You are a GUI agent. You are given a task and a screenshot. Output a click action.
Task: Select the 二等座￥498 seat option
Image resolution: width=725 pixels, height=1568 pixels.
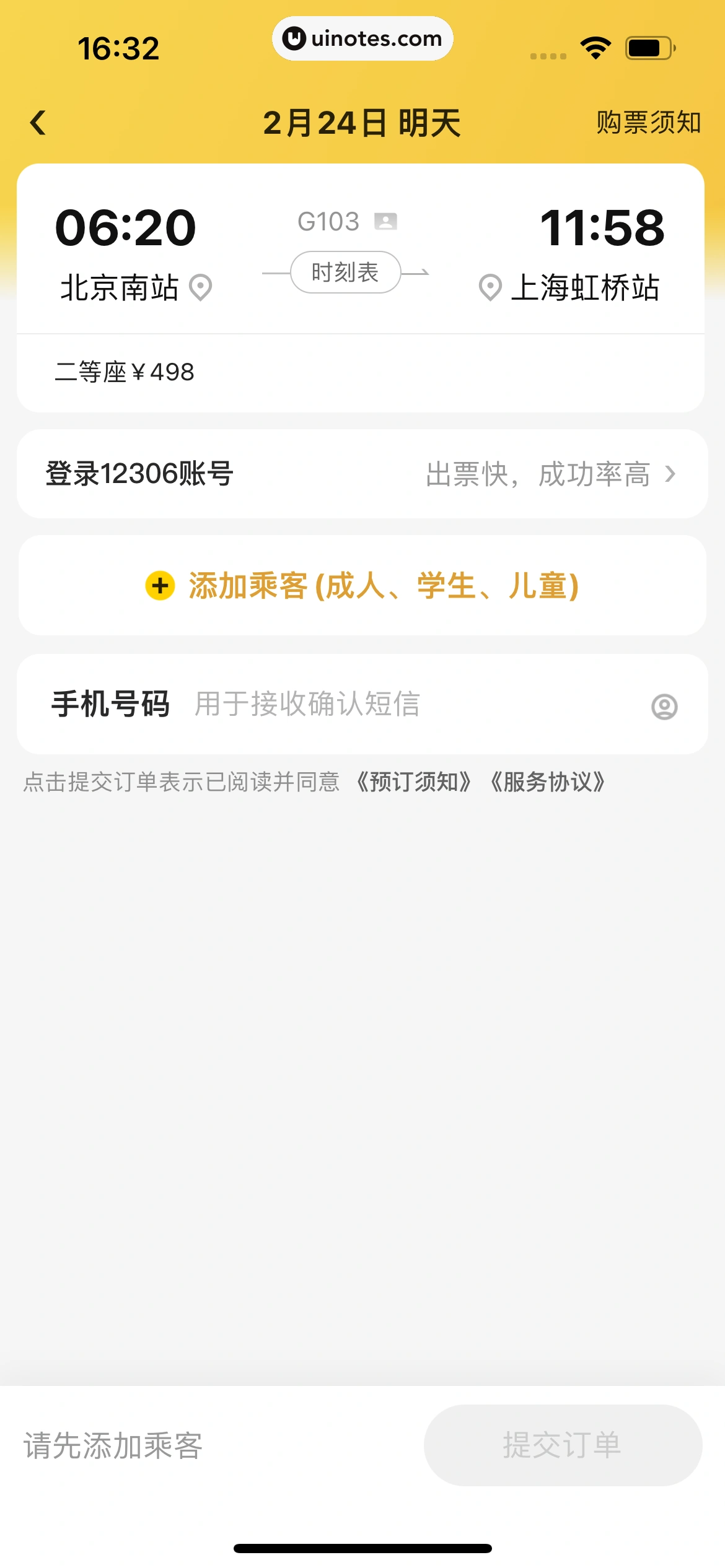124,372
